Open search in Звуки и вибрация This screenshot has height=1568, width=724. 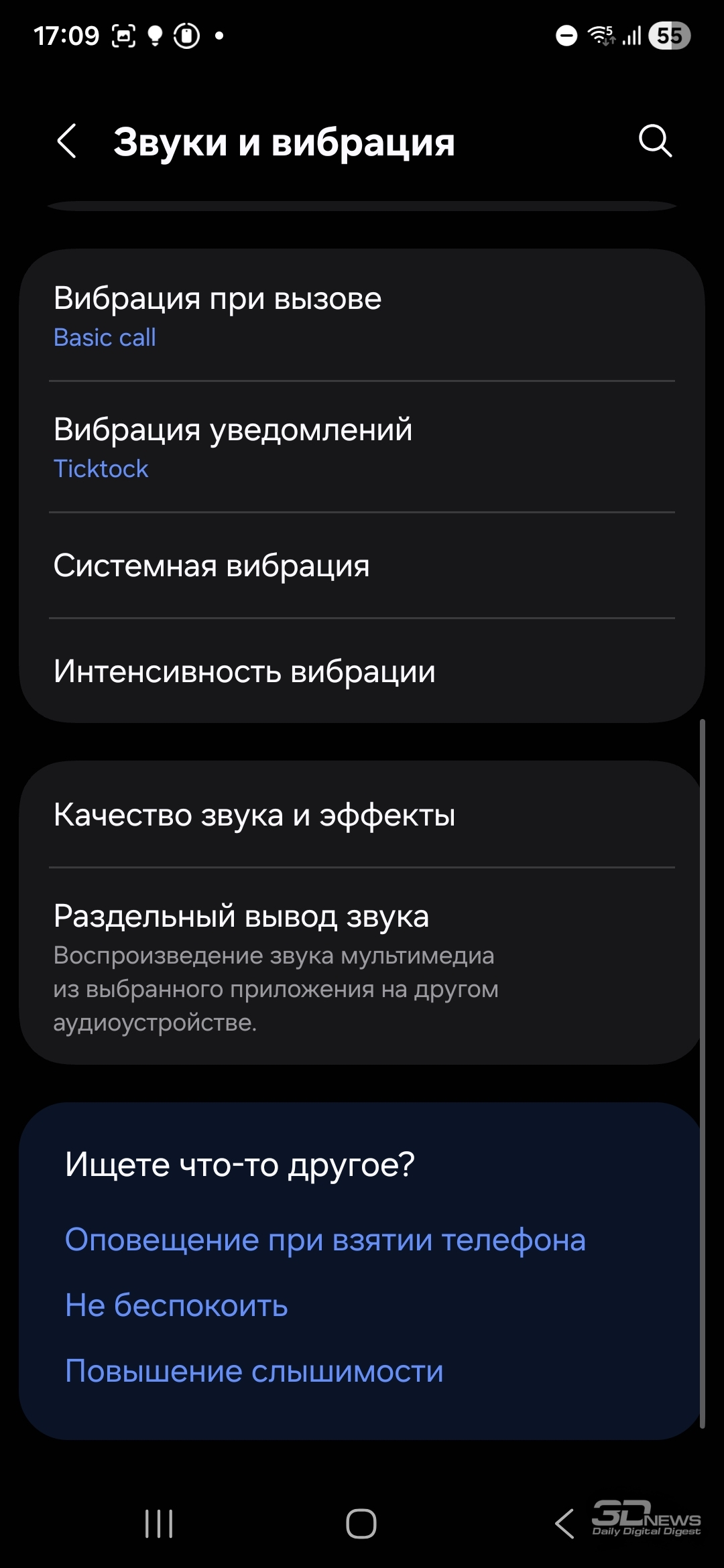pos(655,141)
